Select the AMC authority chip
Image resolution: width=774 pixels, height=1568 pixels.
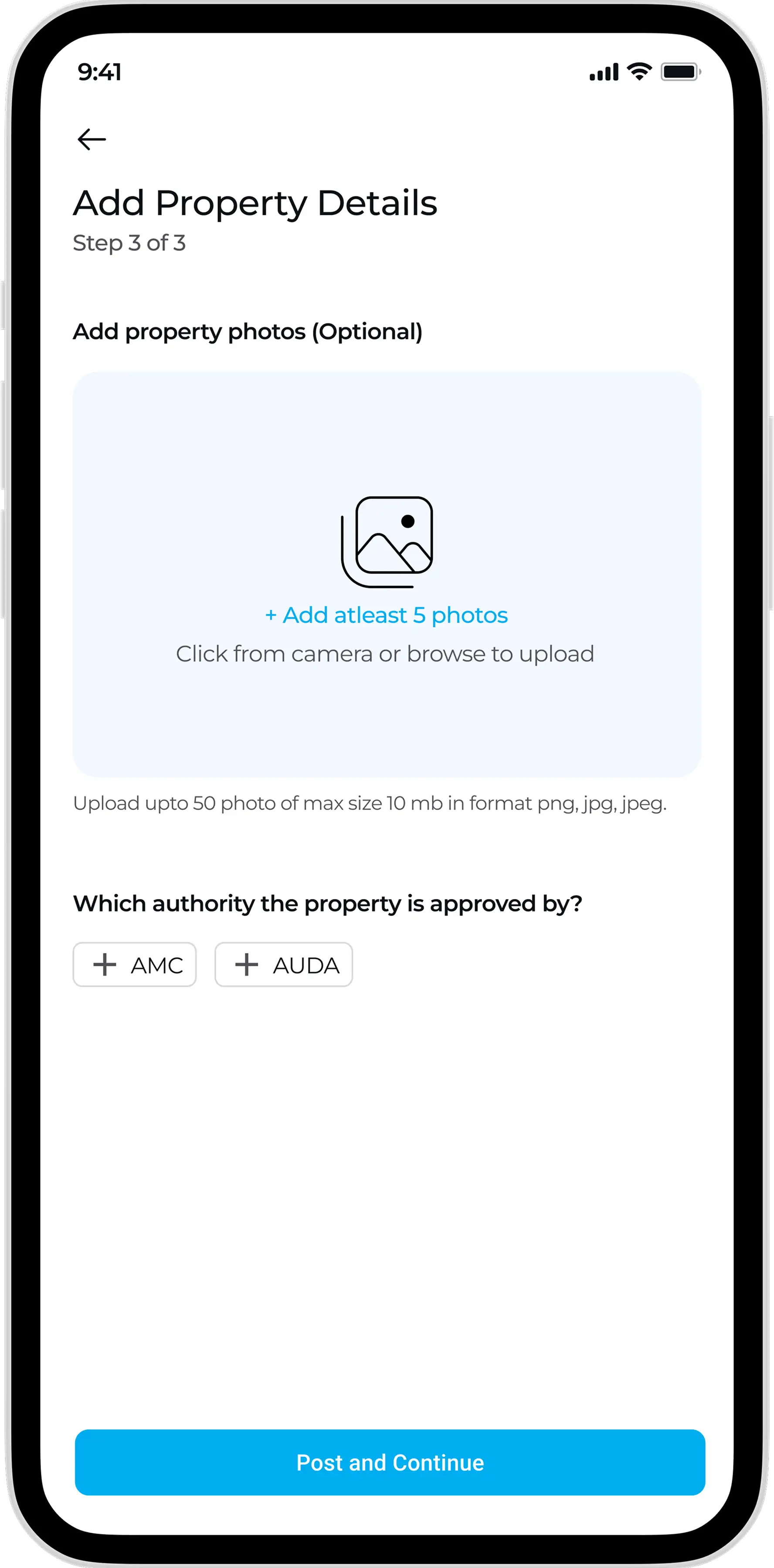click(x=135, y=964)
